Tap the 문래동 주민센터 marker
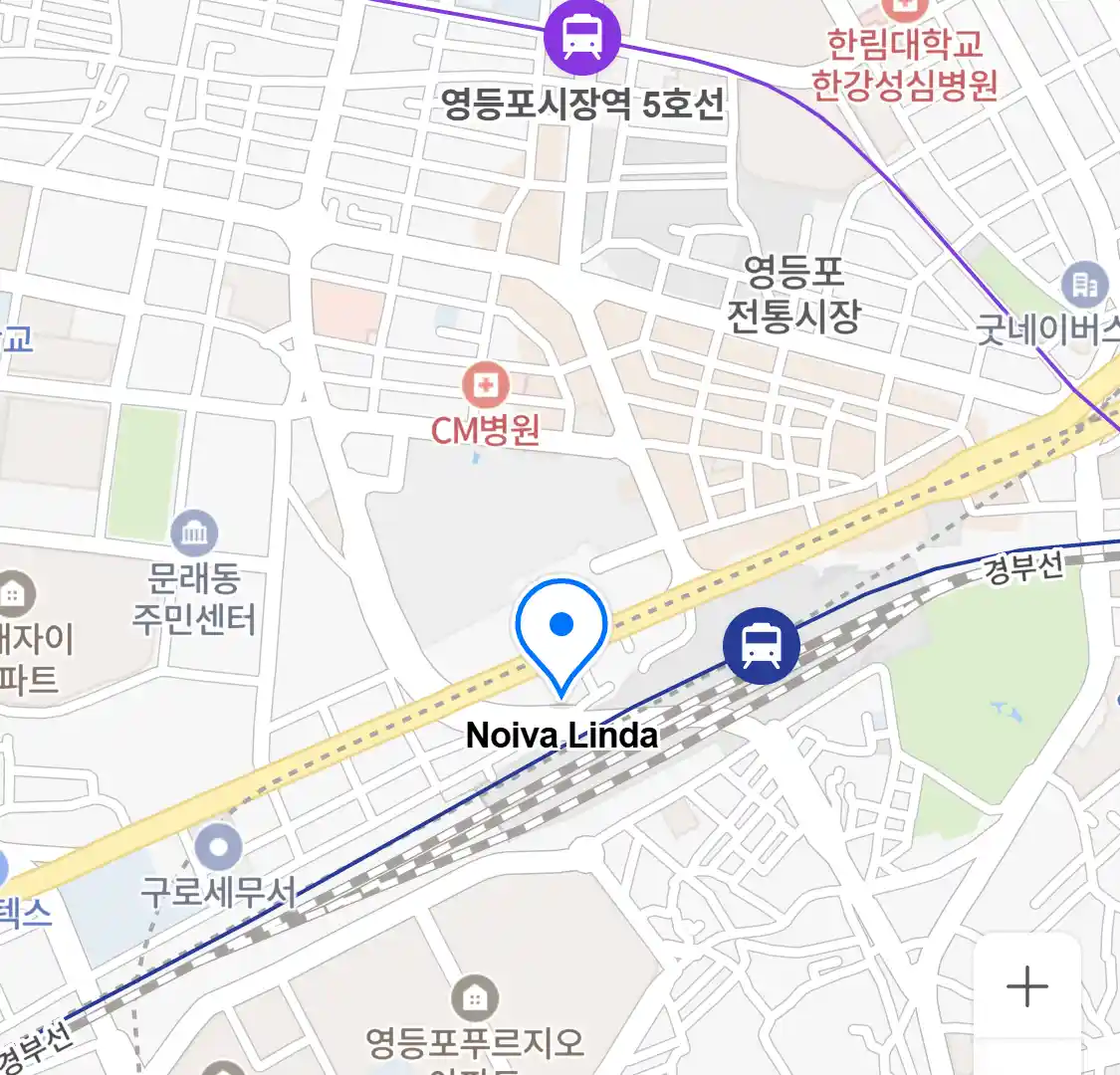 [195, 535]
